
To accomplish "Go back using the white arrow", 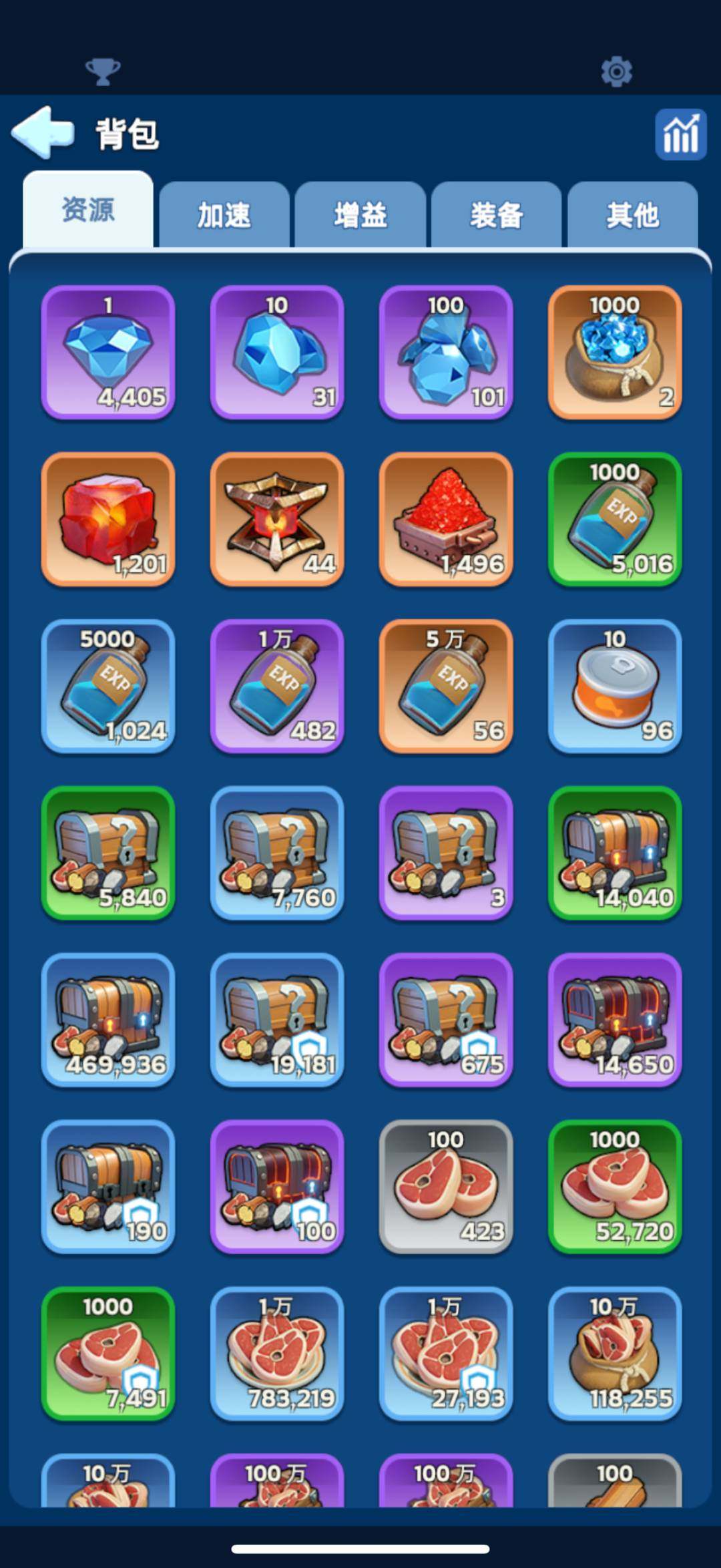I will (x=43, y=132).
